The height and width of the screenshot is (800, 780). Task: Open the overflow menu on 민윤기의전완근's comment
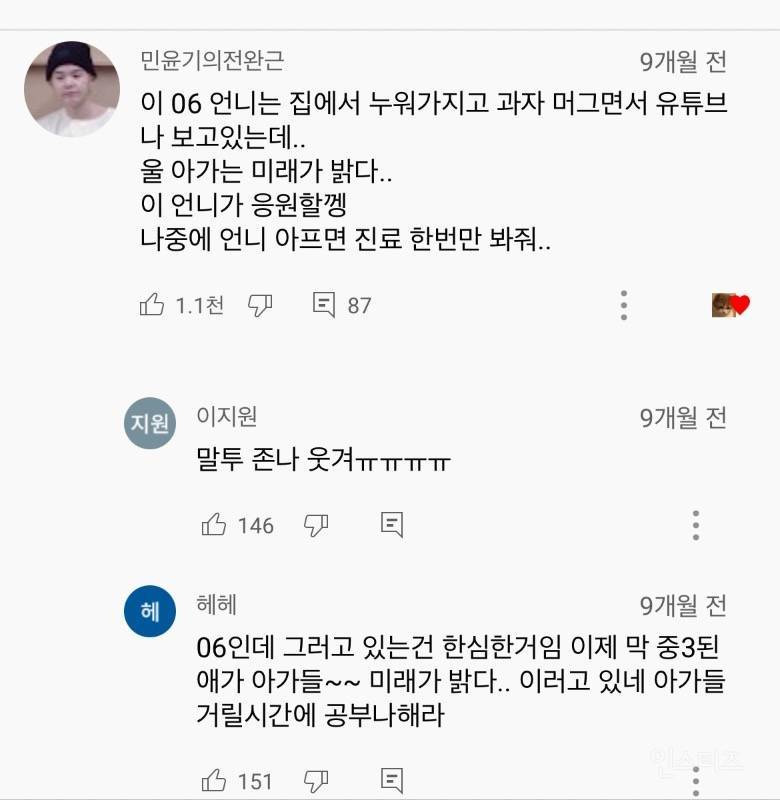coord(624,305)
